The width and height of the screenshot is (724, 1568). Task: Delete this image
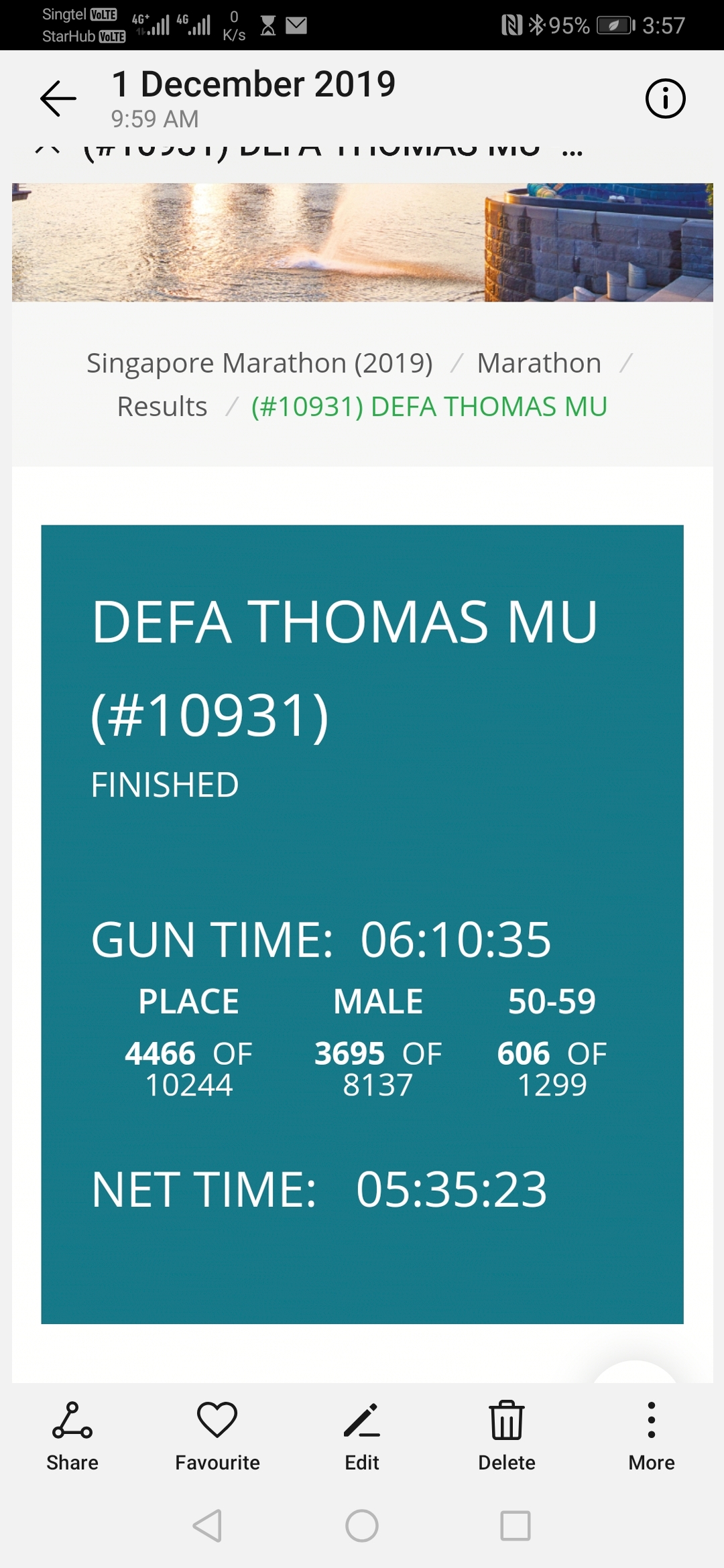507,1436
